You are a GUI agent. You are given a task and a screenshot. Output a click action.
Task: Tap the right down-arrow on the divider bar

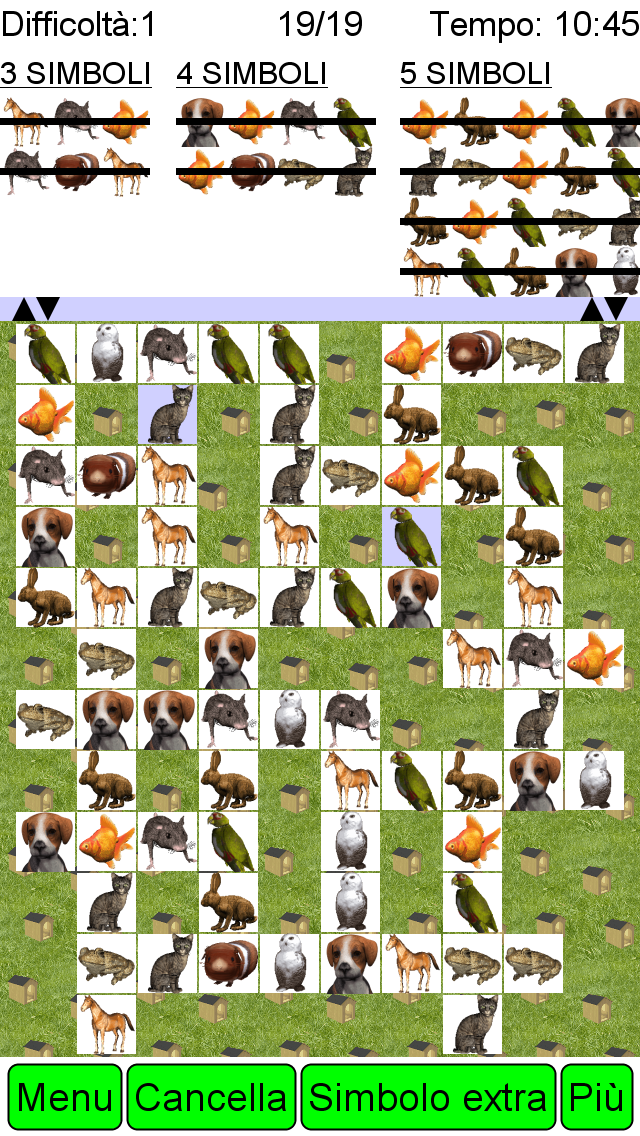(x=615, y=309)
